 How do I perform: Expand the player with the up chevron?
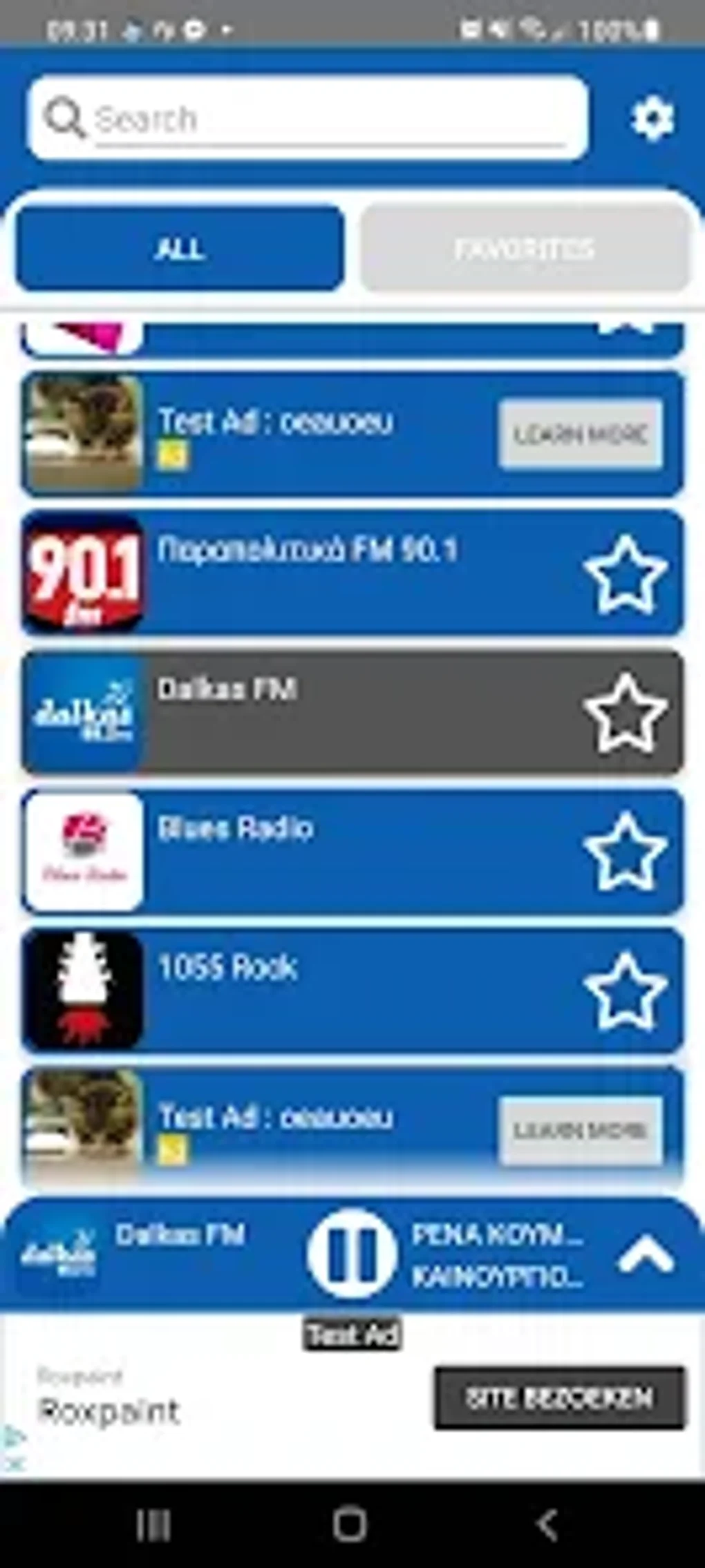tap(644, 1255)
